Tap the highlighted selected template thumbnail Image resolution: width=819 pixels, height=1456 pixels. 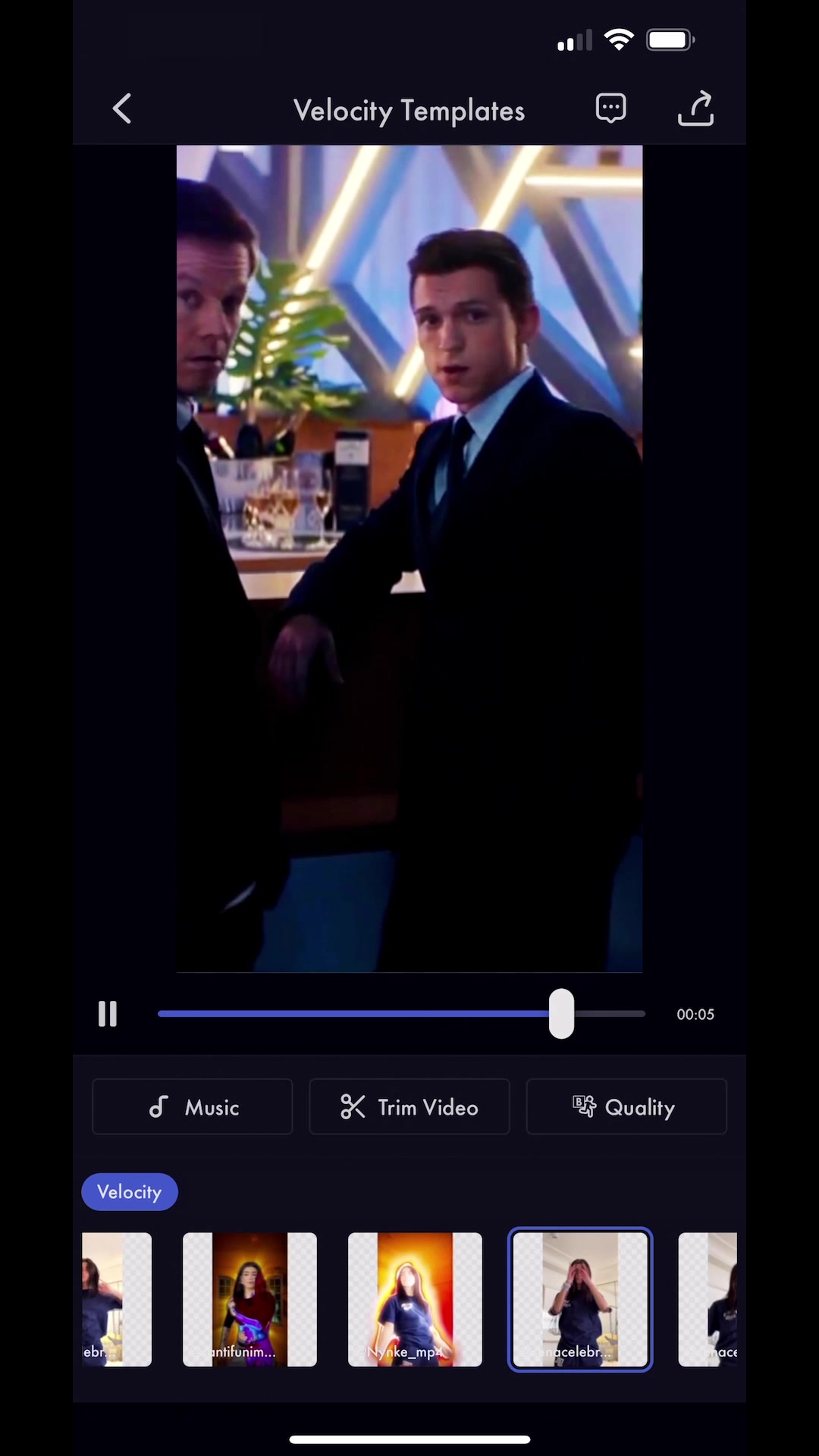point(580,1299)
